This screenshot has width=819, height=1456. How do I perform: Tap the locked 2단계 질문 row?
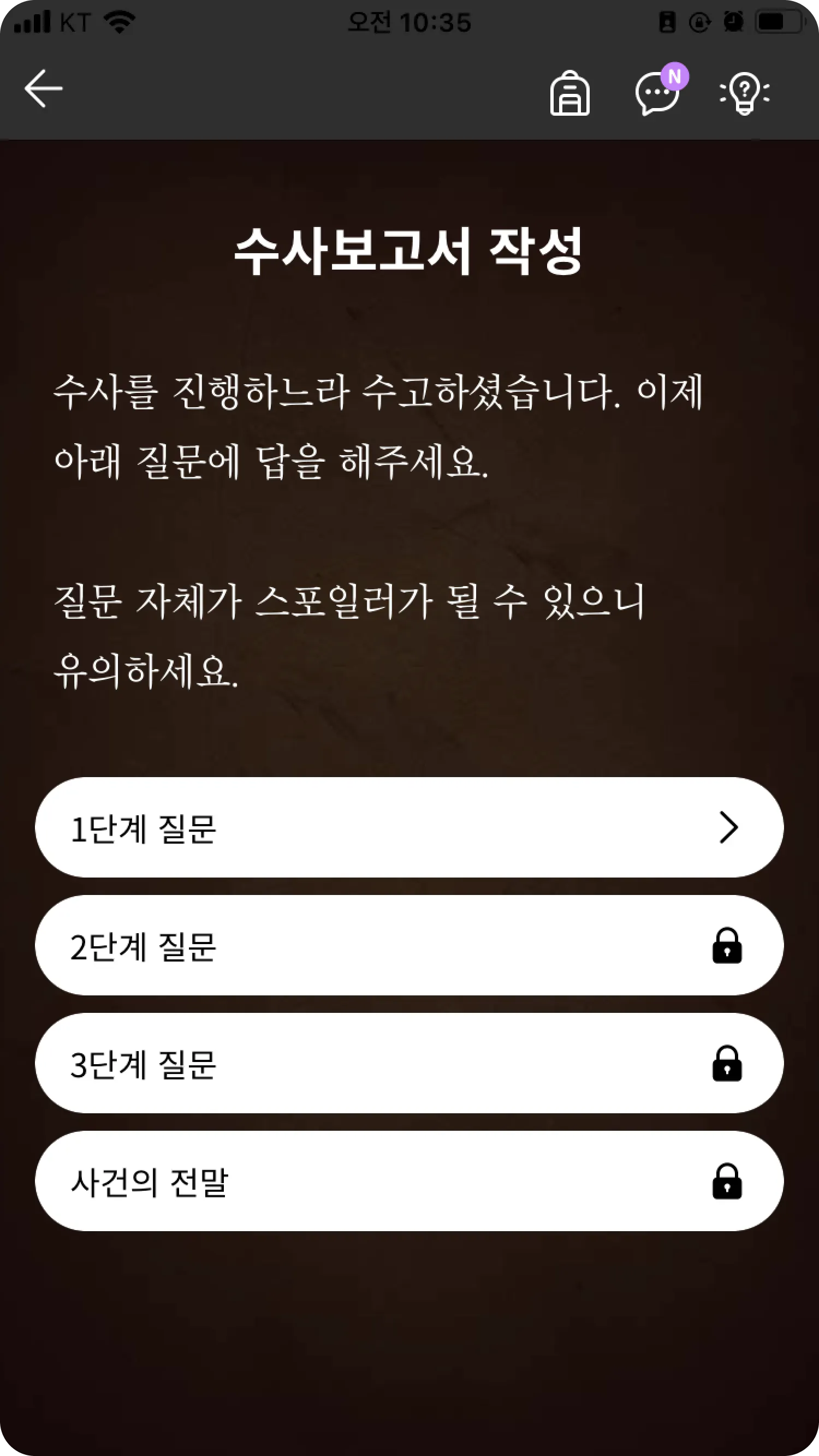coord(409,946)
